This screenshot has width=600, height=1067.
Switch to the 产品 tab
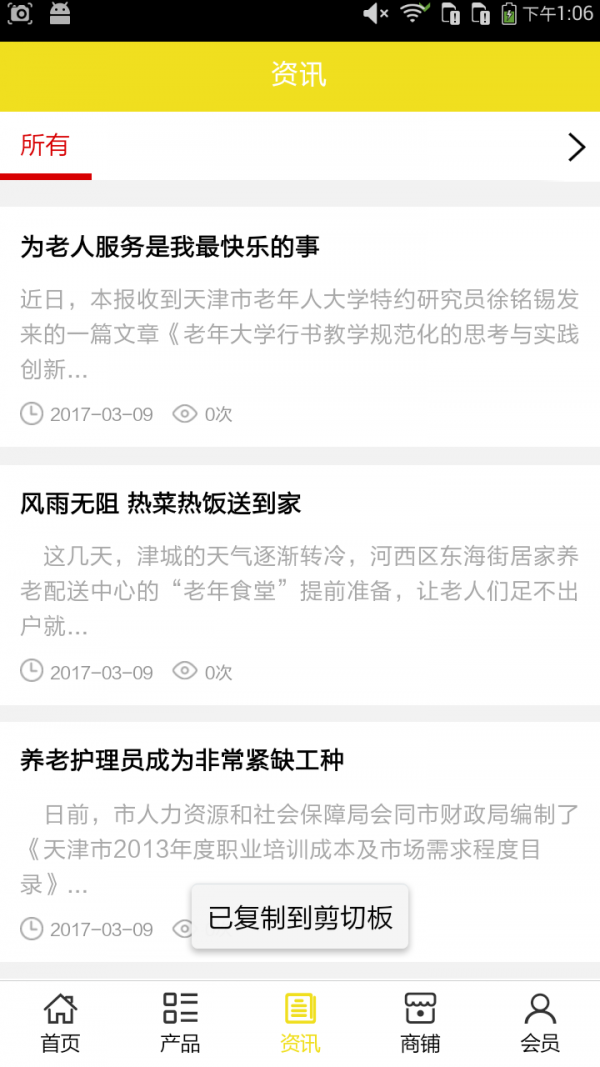pyautogui.click(x=180, y=1022)
